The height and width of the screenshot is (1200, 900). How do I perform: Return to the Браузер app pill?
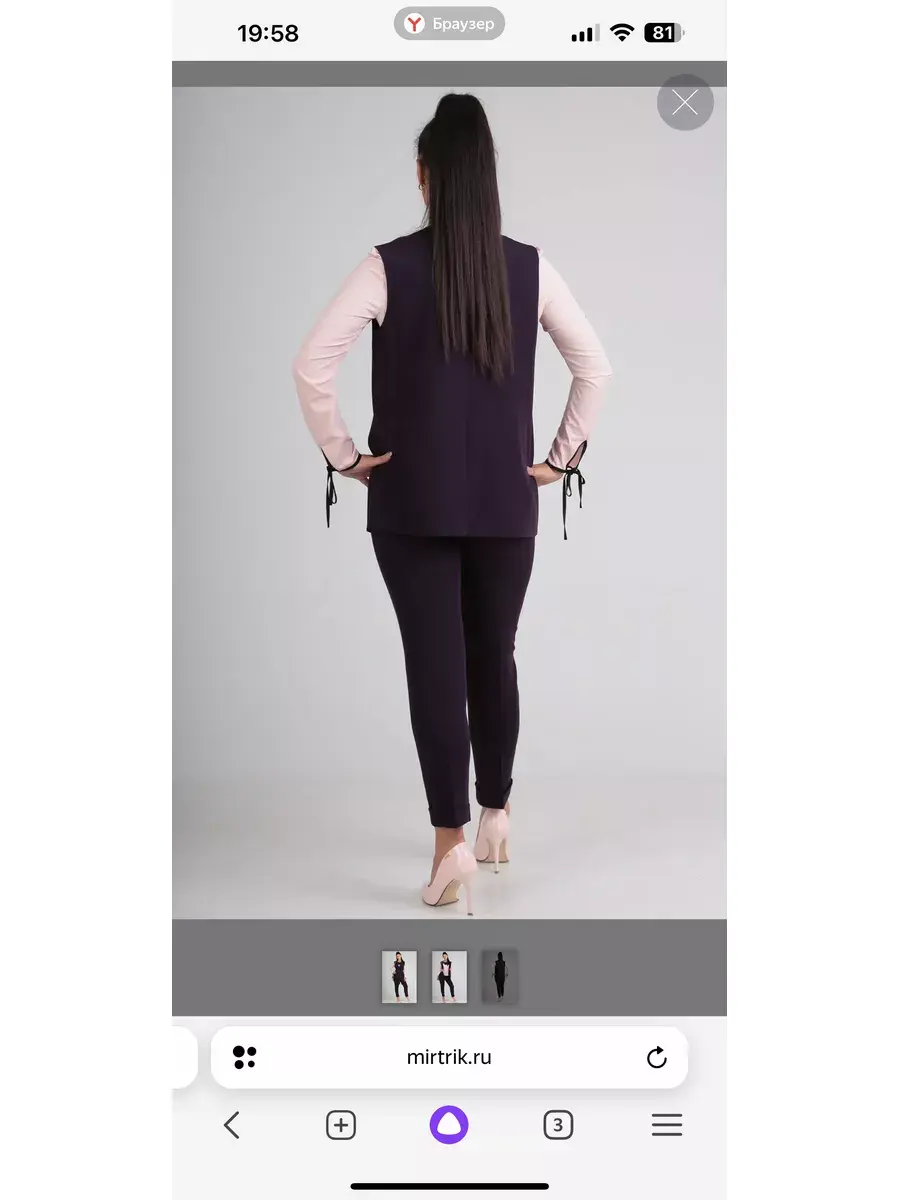pos(449,23)
